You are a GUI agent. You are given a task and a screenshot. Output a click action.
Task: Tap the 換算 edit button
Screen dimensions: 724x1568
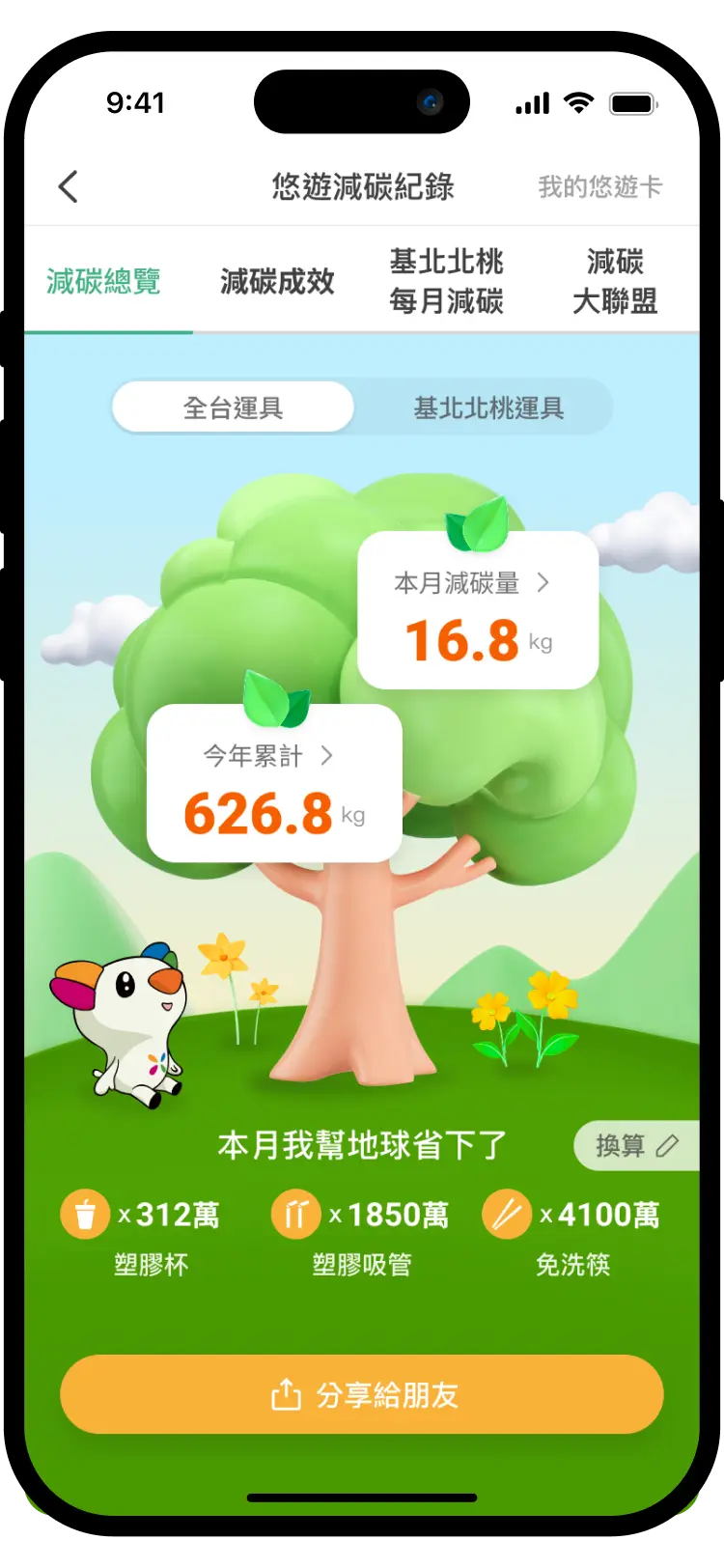tap(636, 1146)
